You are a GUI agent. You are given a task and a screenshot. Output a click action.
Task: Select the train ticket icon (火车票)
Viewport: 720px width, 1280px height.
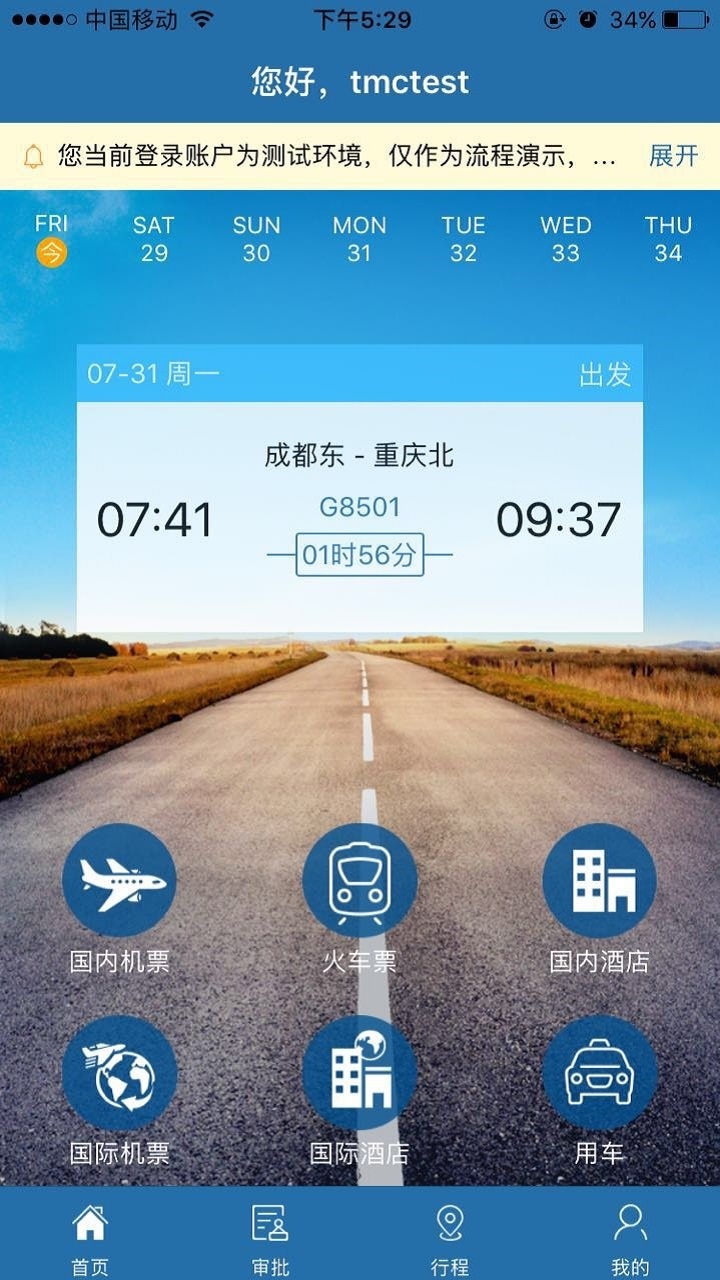(360, 880)
